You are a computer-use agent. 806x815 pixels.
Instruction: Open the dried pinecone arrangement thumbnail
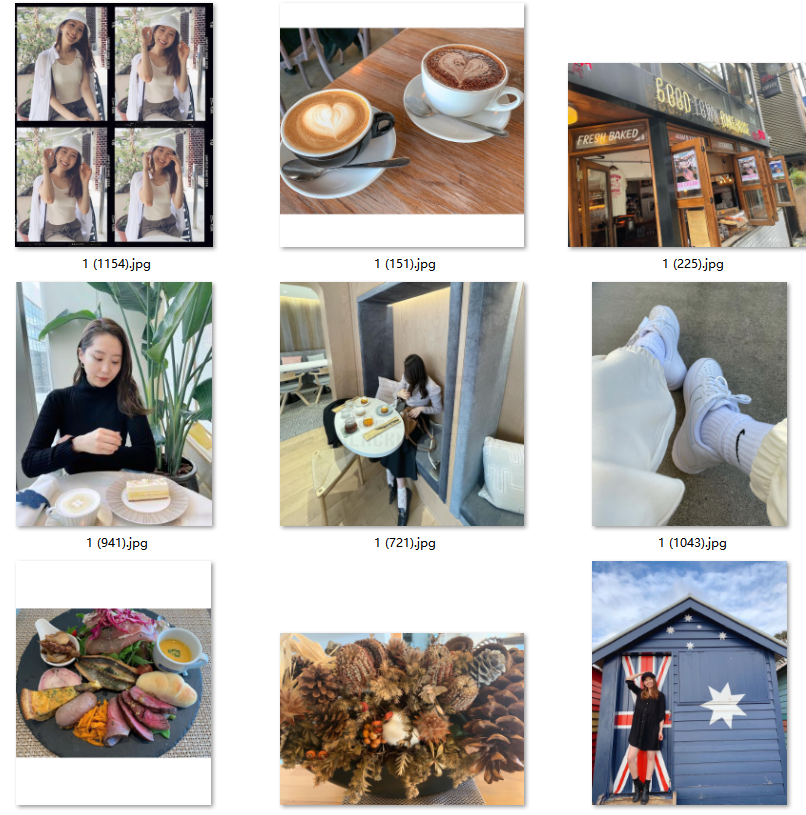[402, 718]
